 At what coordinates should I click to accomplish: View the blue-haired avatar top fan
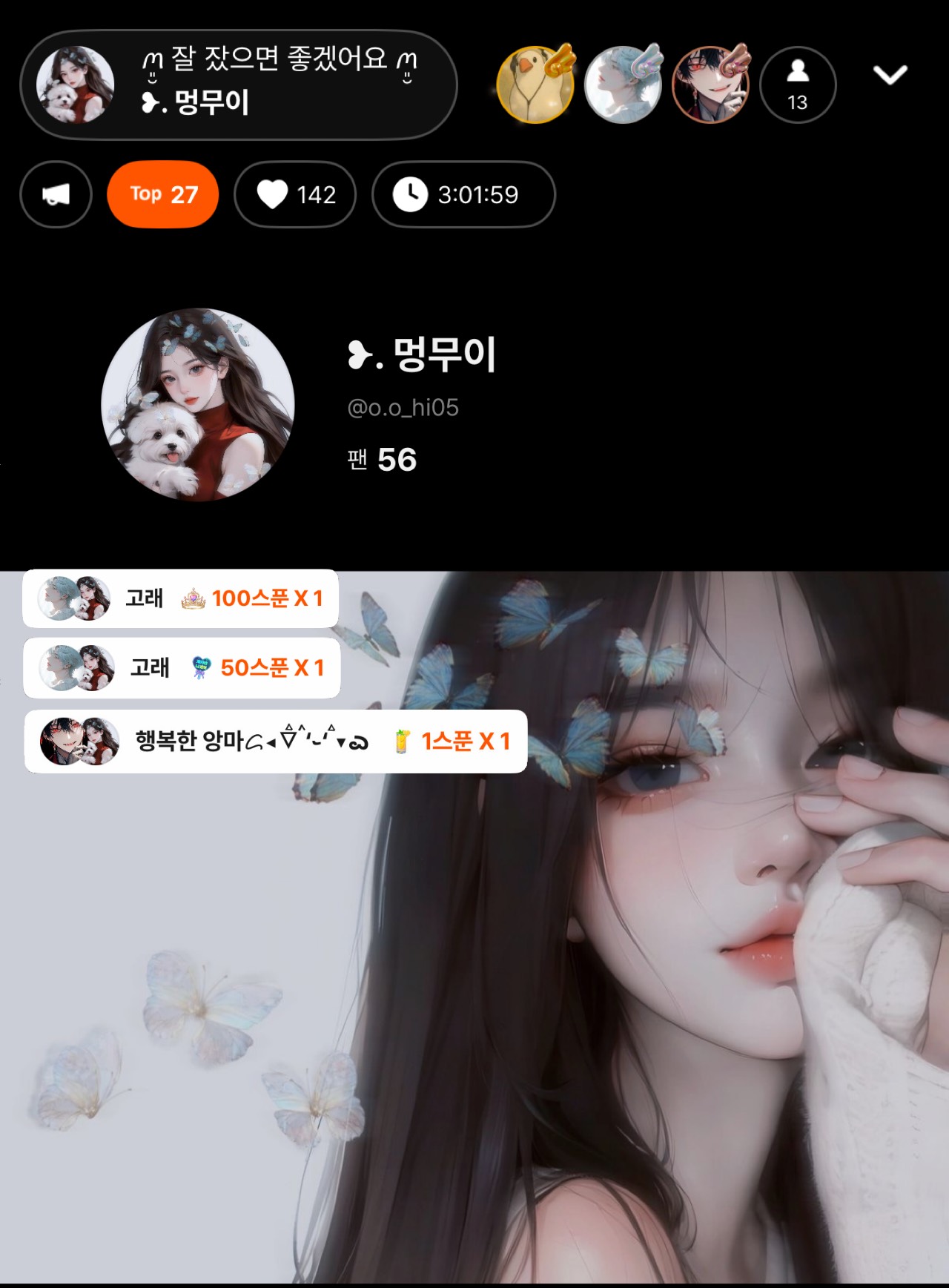[623, 85]
